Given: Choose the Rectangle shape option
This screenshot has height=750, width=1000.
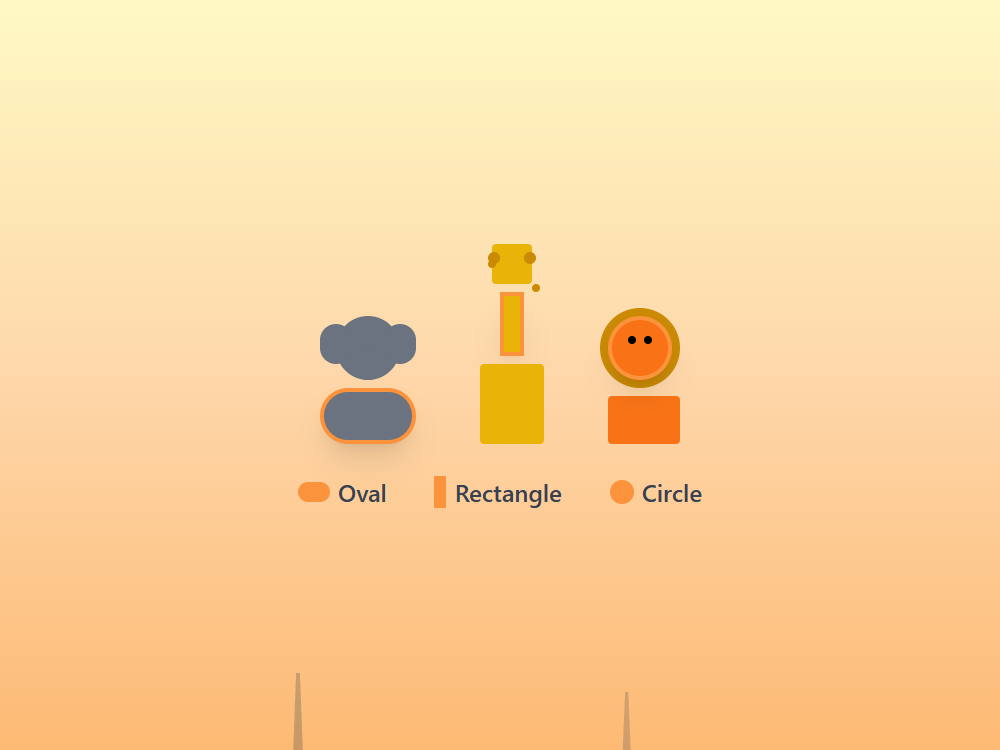Looking at the screenshot, I should pos(498,493).
